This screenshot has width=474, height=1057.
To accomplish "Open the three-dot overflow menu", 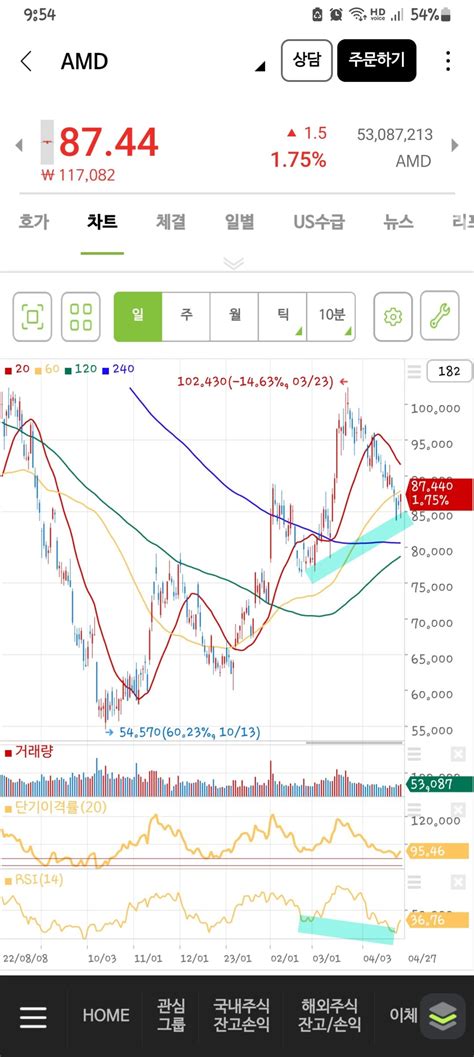I will click(448, 61).
